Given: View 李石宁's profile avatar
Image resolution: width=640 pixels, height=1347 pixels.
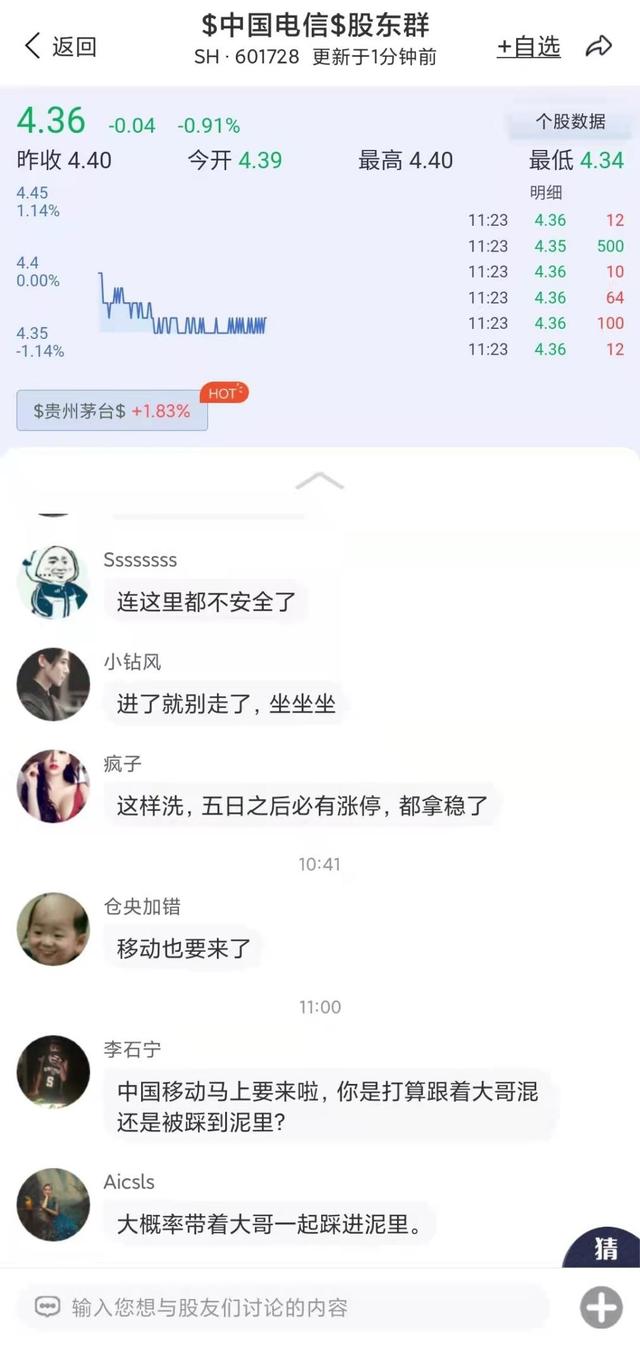Looking at the screenshot, I should click(x=53, y=1072).
